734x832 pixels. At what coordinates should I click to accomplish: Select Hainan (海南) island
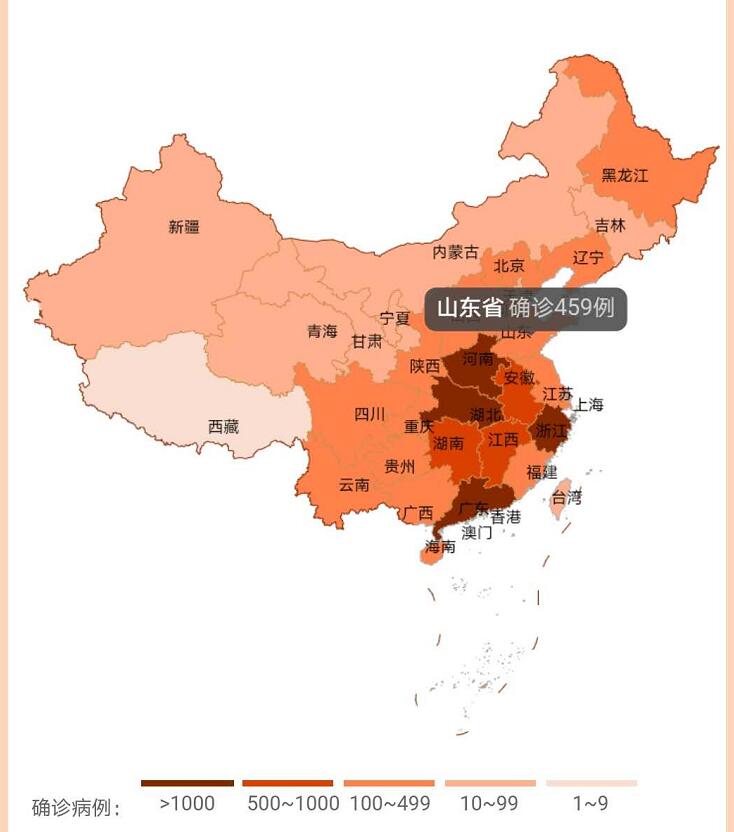pyautogui.click(x=434, y=551)
